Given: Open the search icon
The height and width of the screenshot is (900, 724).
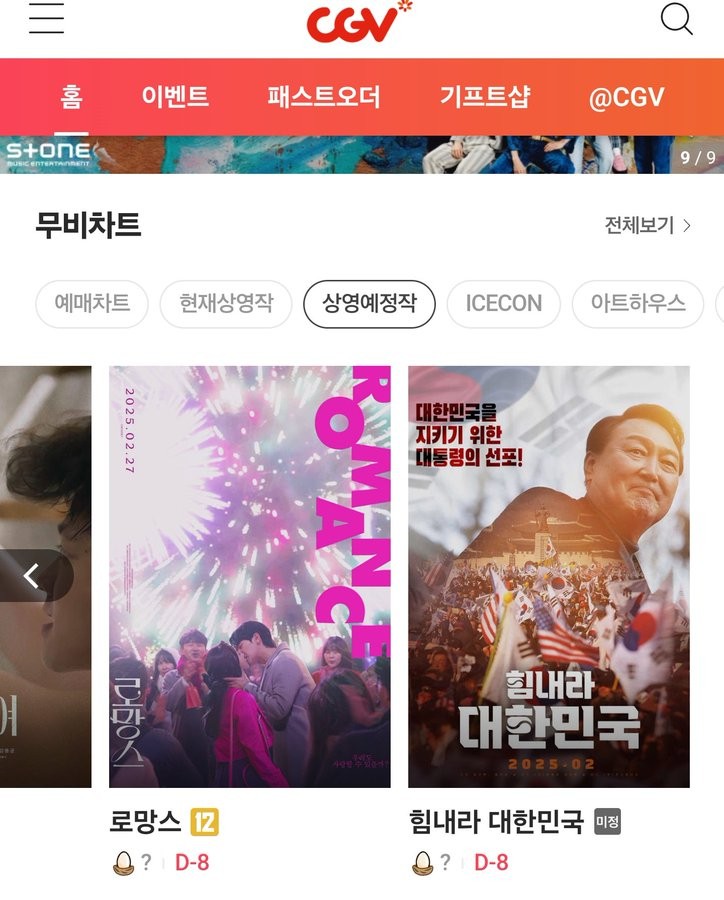Looking at the screenshot, I should 677,19.
